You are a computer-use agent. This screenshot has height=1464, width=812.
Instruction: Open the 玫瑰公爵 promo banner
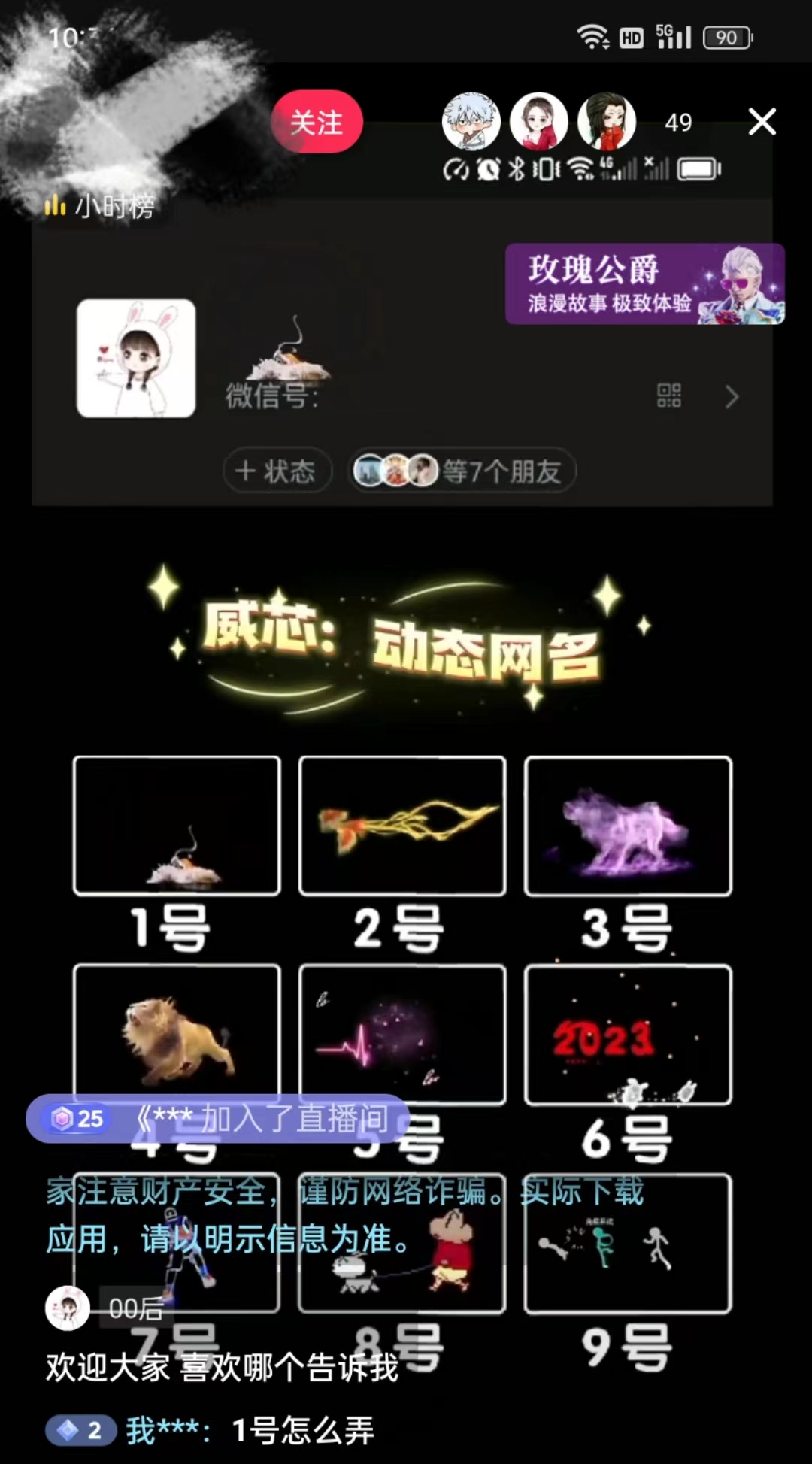644,284
